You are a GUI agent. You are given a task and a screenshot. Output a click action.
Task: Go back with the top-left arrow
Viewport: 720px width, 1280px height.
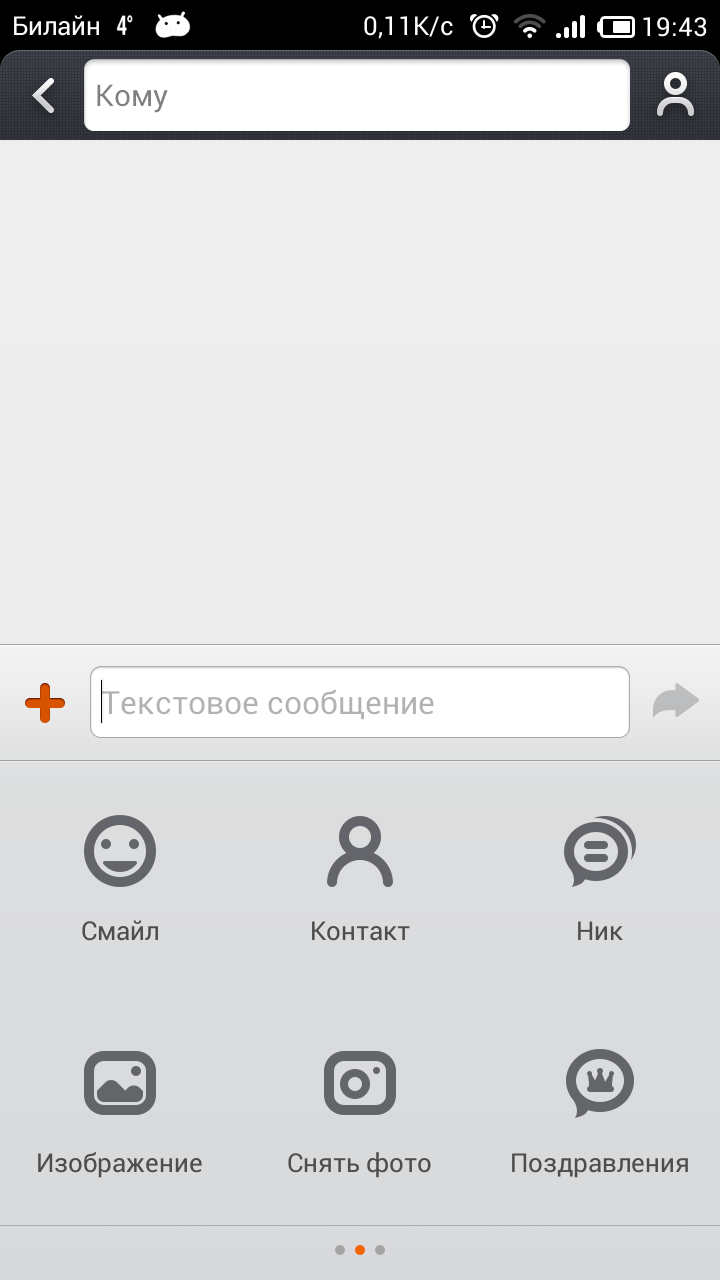43,96
